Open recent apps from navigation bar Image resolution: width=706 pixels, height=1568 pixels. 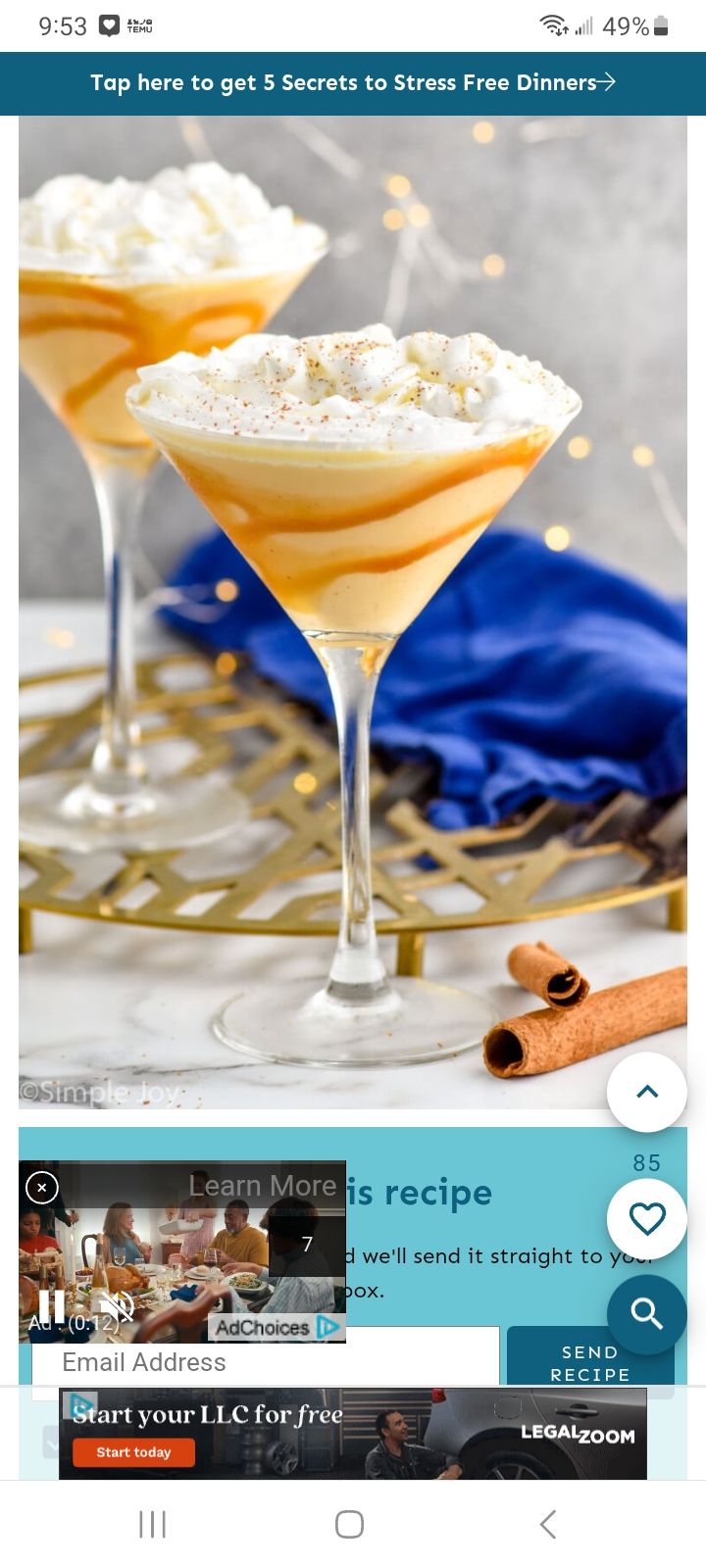[x=152, y=1524]
